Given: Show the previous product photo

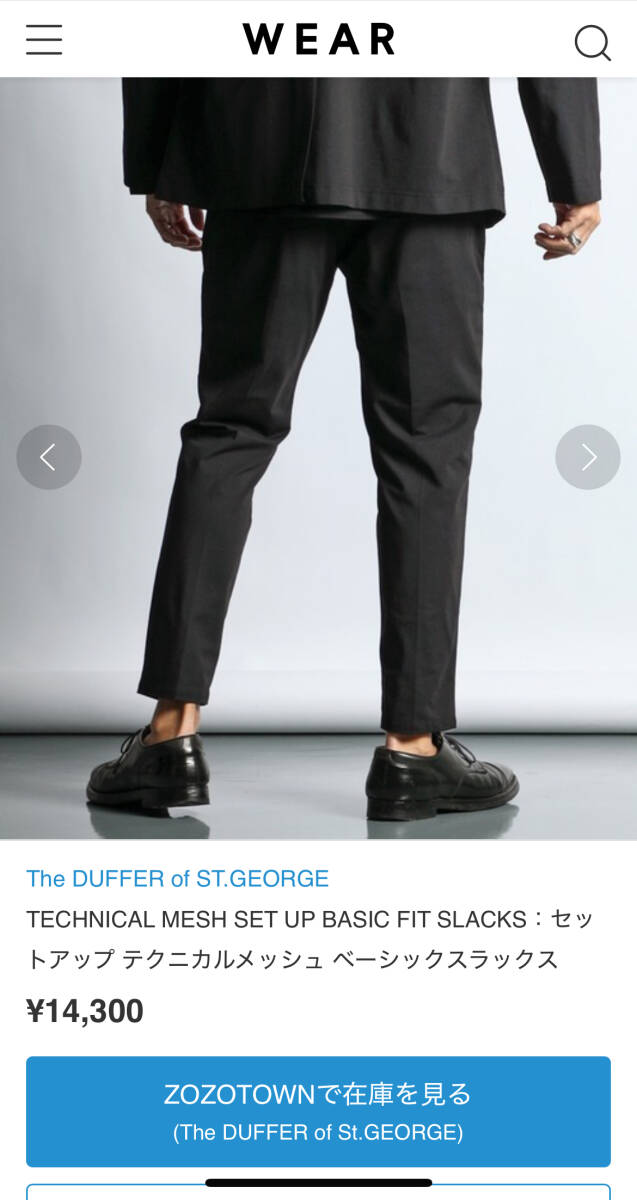Looking at the screenshot, I should coord(49,457).
